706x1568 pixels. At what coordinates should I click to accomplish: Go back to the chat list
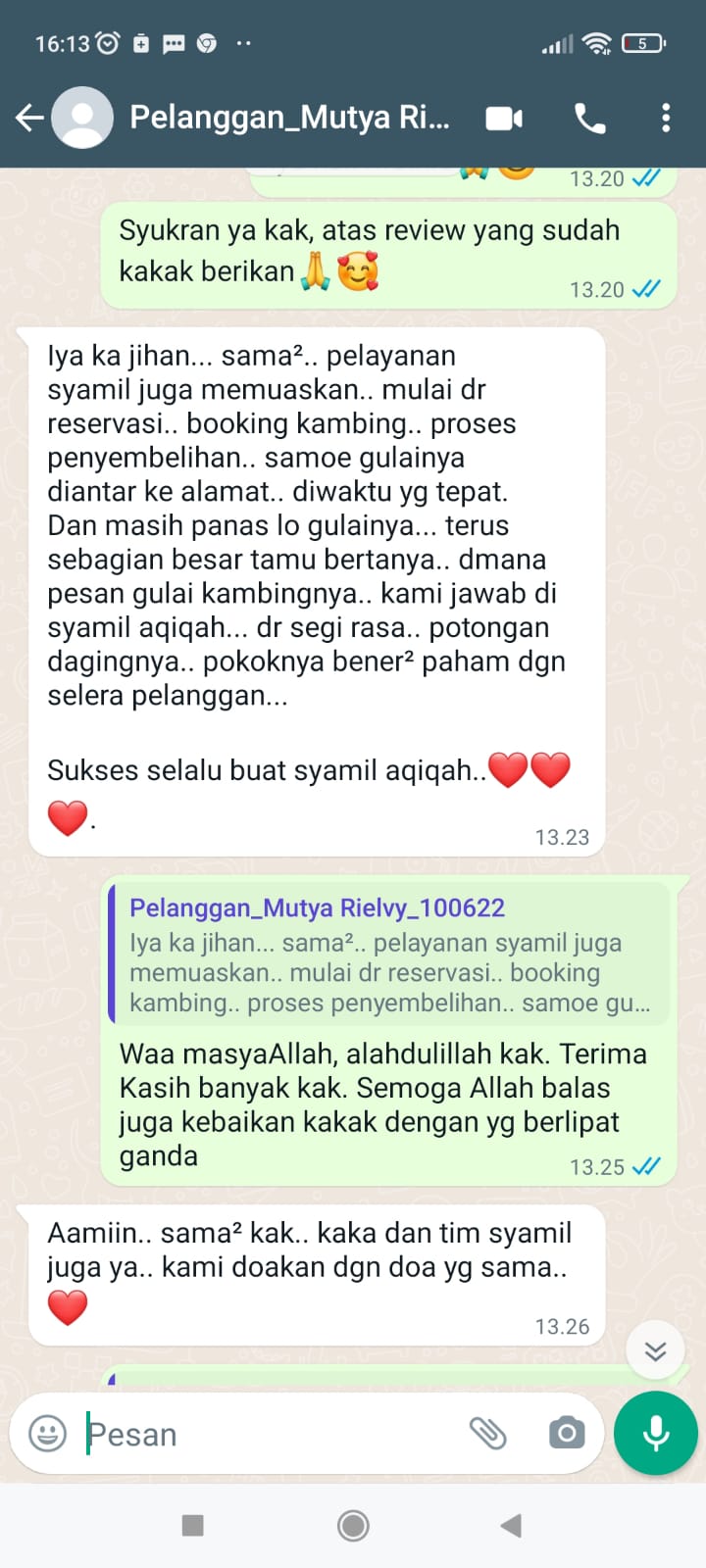coord(29,119)
